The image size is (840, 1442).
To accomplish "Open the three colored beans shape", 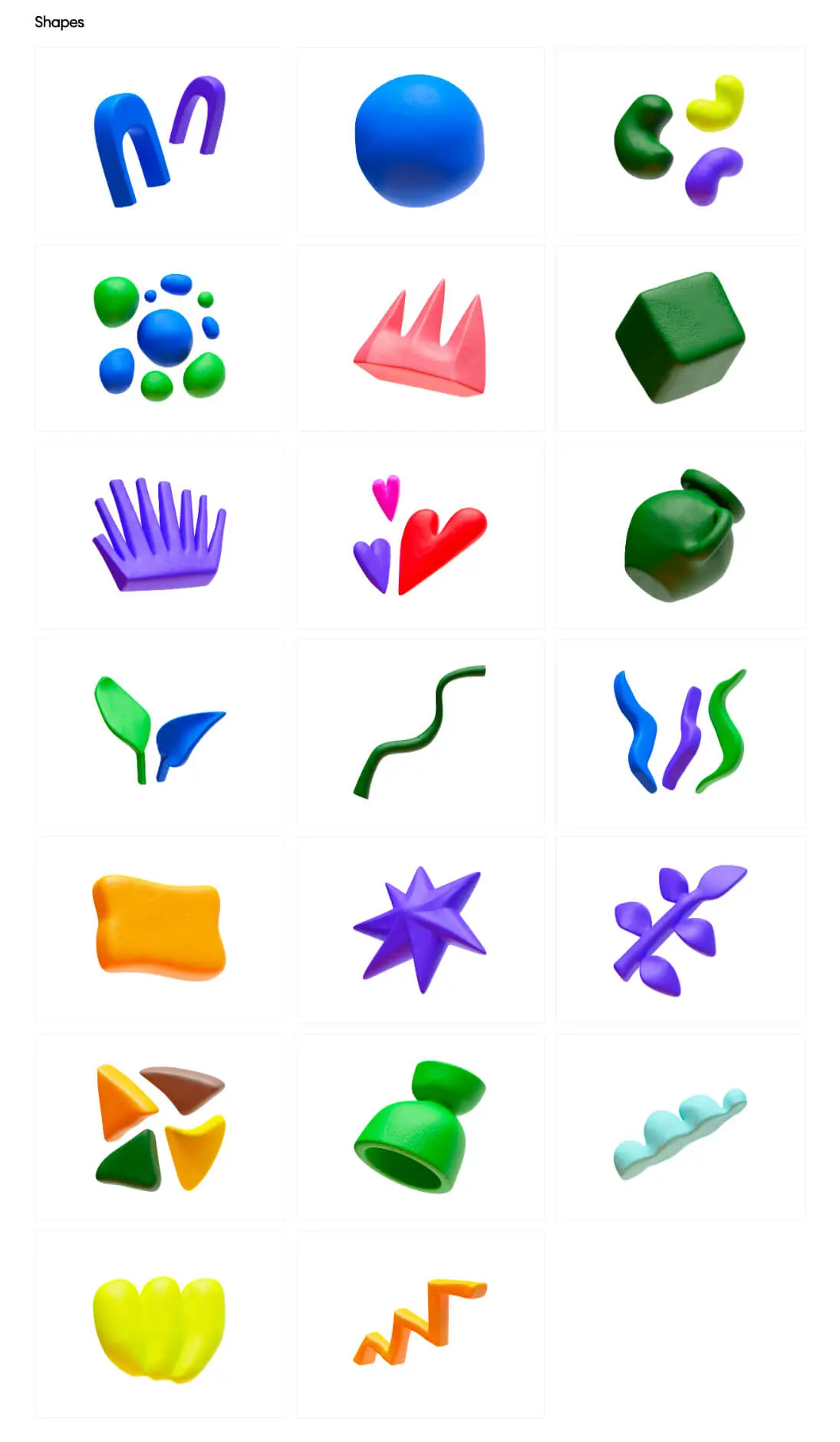I will pyautogui.click(x=680, y=141).
